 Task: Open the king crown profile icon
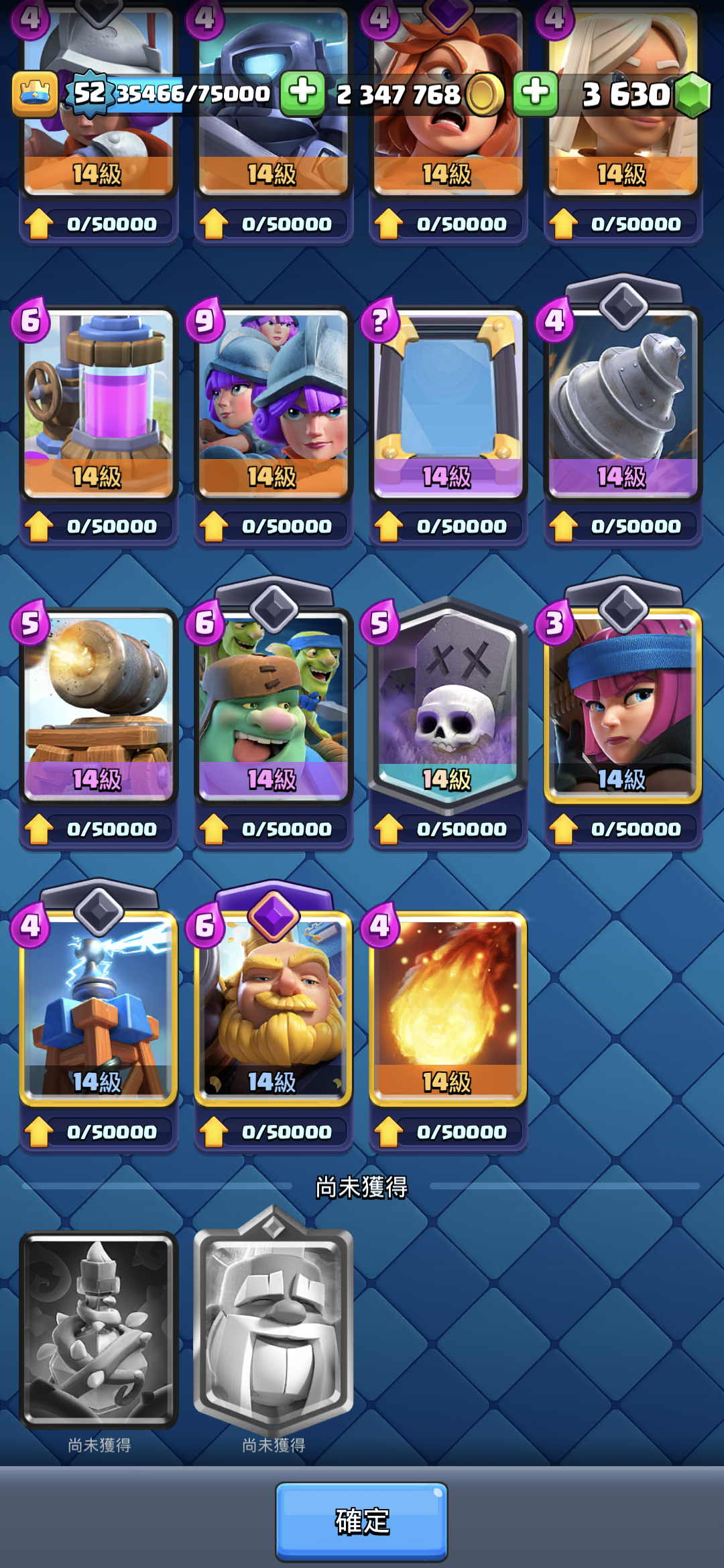(35, 94)
